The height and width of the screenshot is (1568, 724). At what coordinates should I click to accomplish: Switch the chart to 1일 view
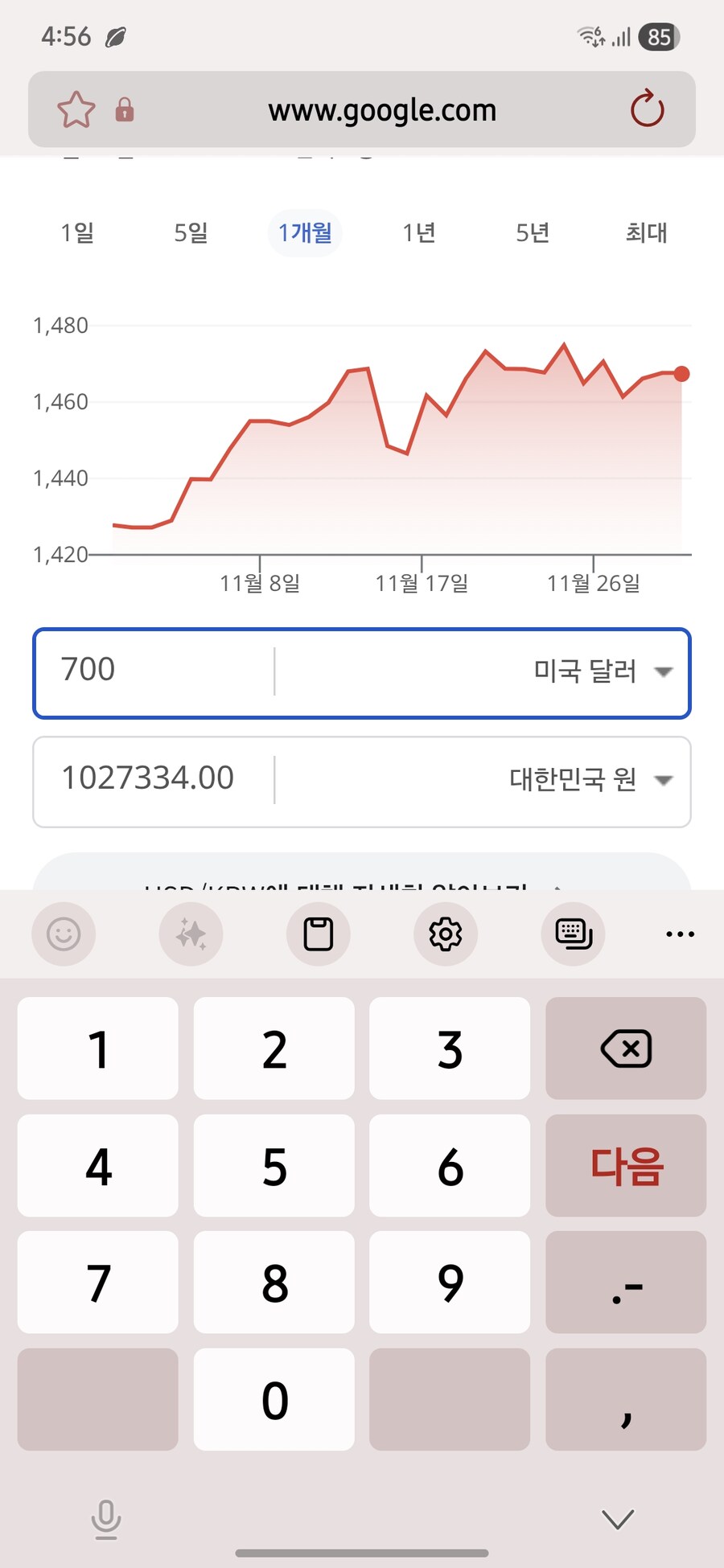click(x=77, y=232)
